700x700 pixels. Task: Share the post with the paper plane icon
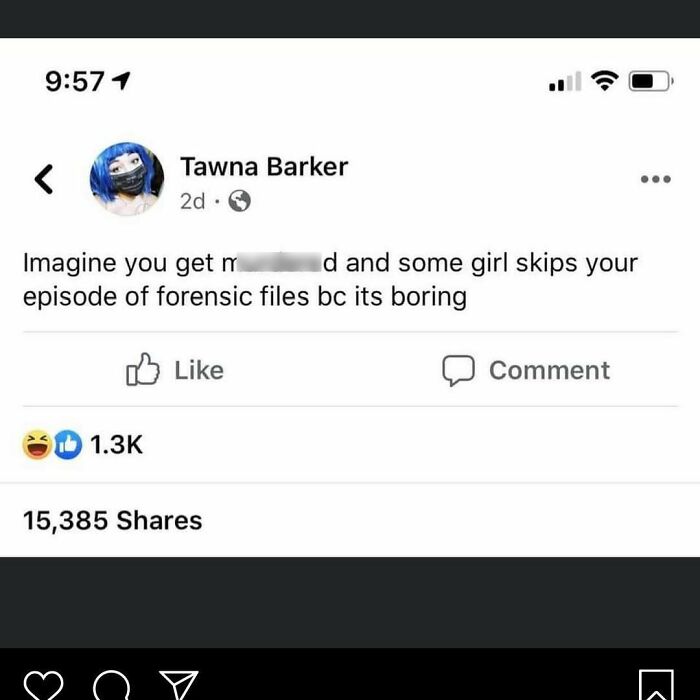[x=180, y=686]
